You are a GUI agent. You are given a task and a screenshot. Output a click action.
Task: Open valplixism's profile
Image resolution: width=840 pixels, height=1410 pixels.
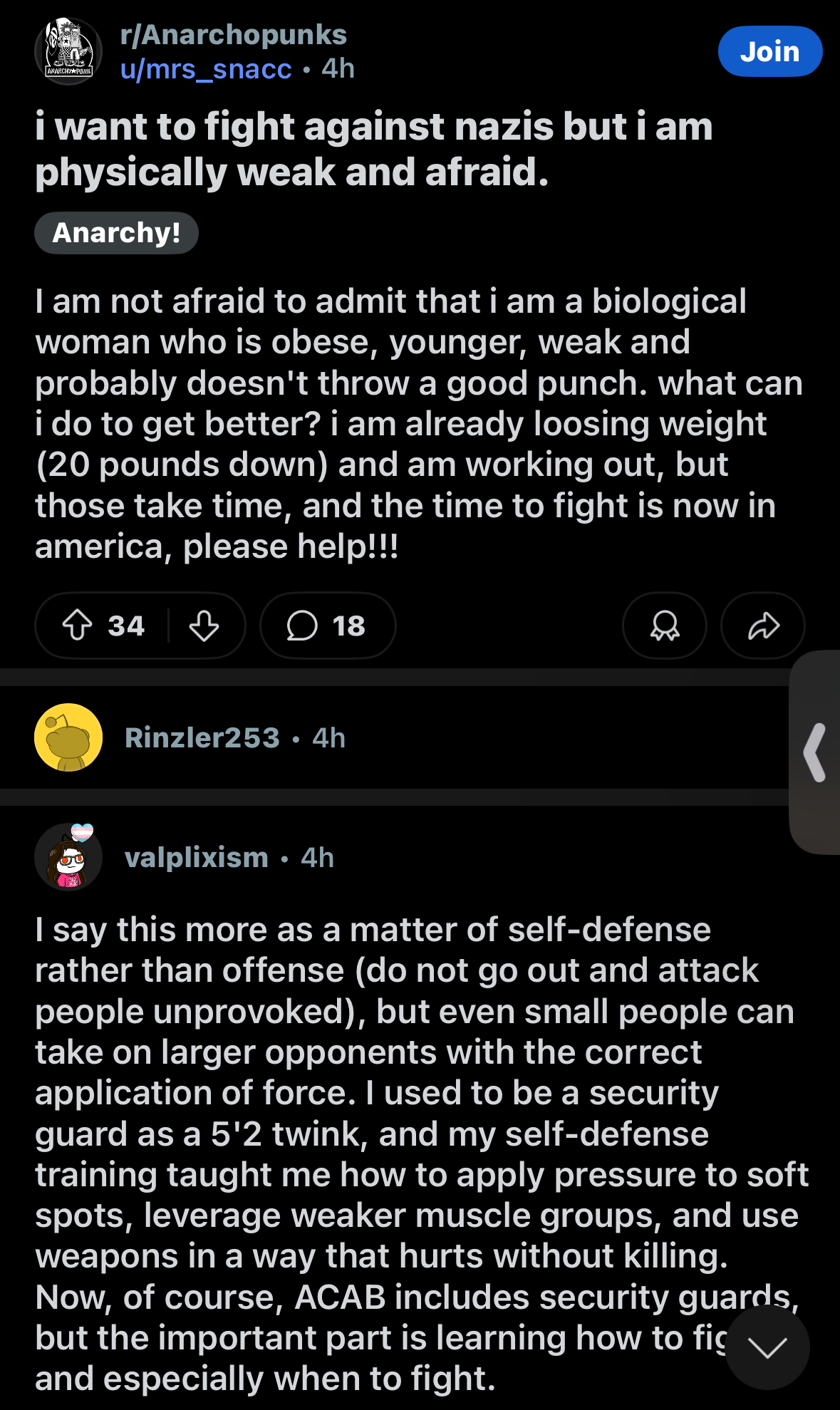pos(196,857)
